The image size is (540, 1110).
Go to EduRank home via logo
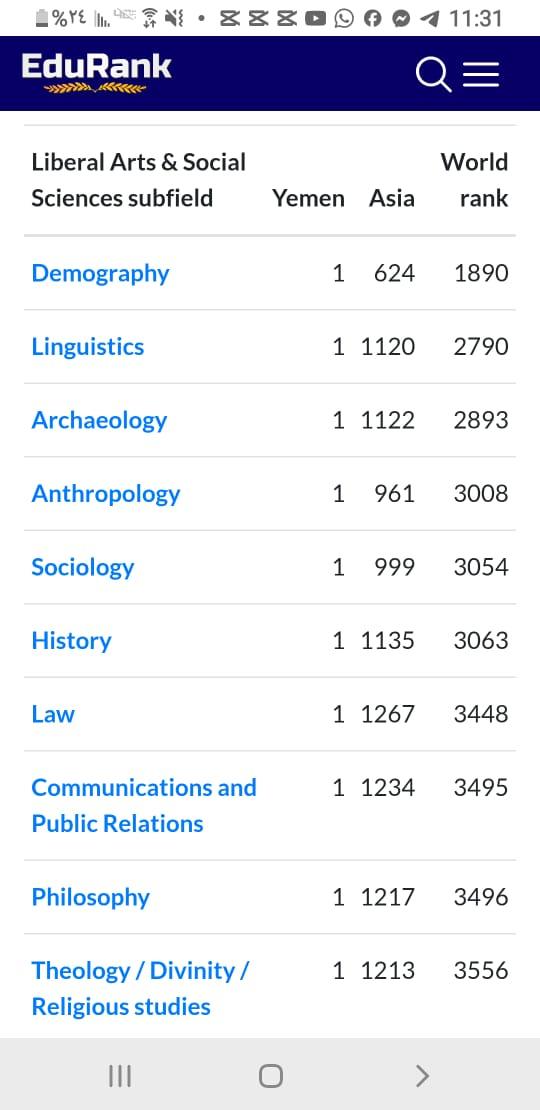pyautogui.click(x=97, y=74)
